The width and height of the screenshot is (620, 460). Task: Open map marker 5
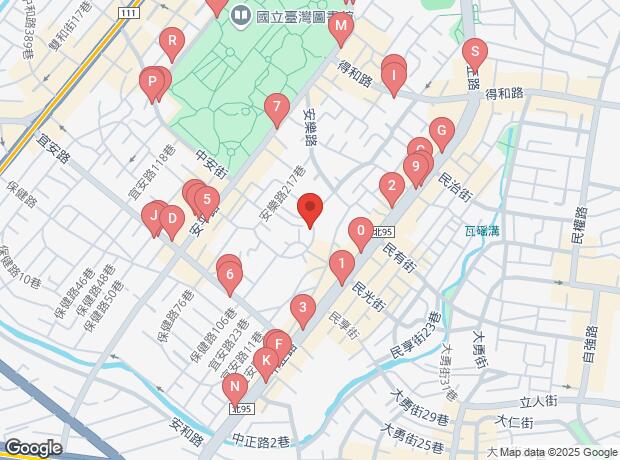[x=206, y=199]
